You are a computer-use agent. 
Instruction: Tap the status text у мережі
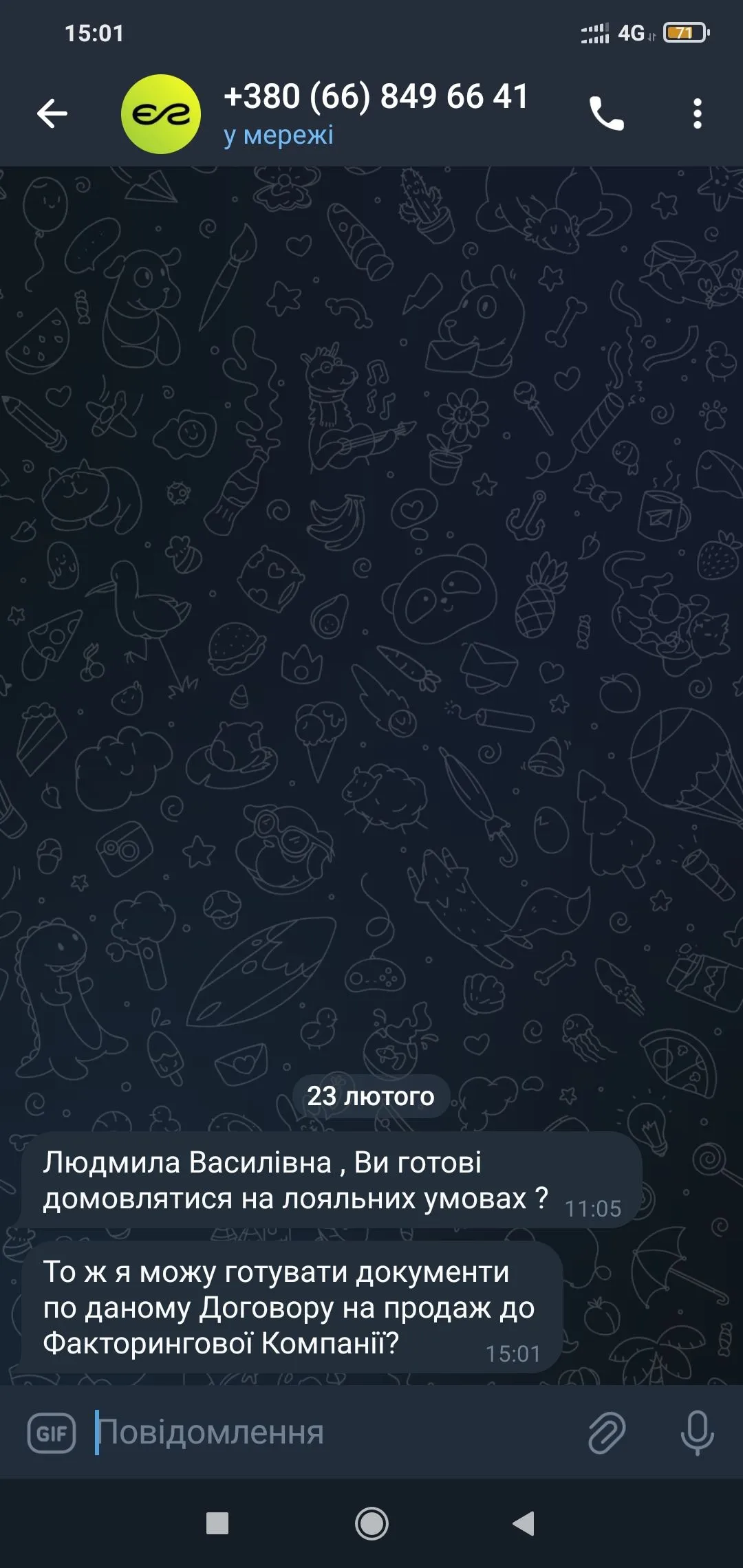[x=277, y=135]
